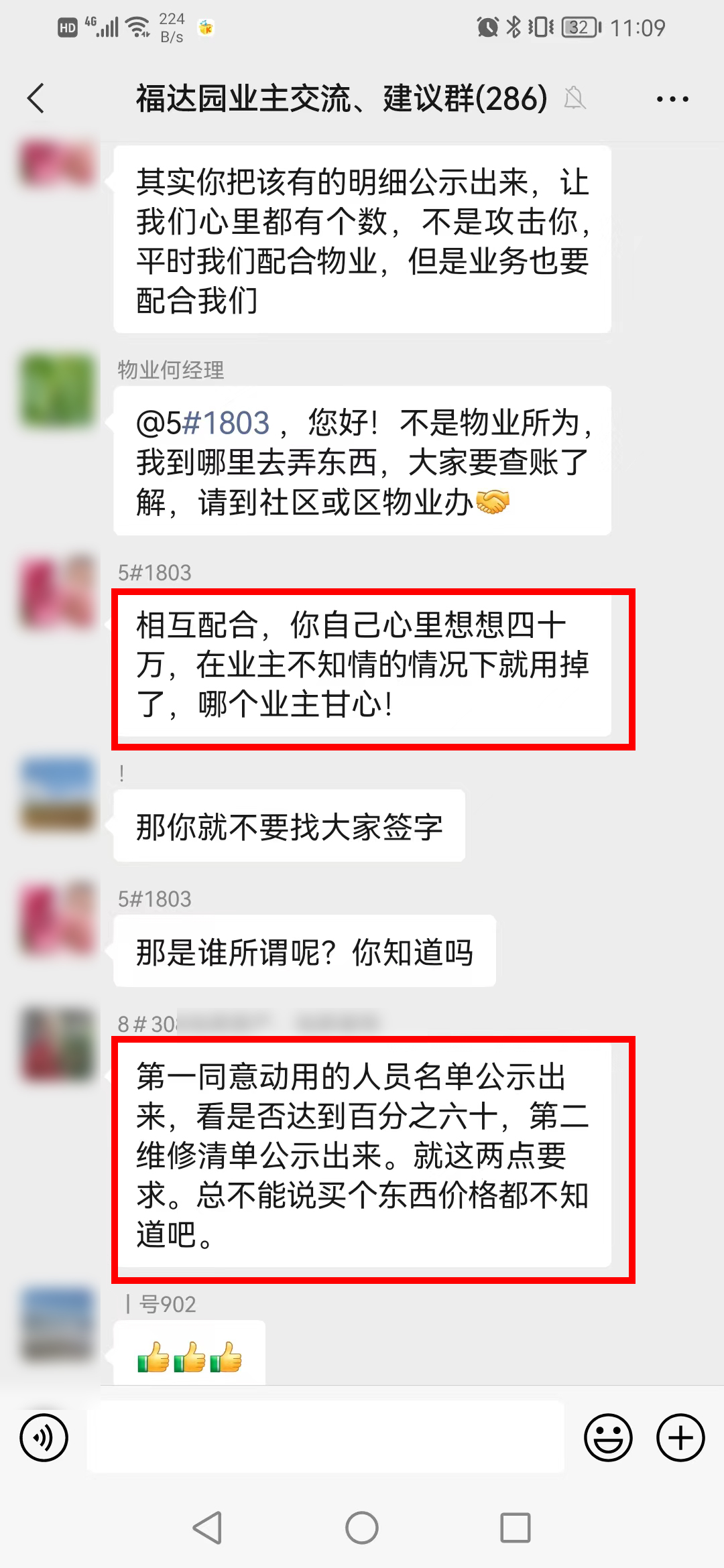Open avatar of the 8#30 sender

point(58,1044)
